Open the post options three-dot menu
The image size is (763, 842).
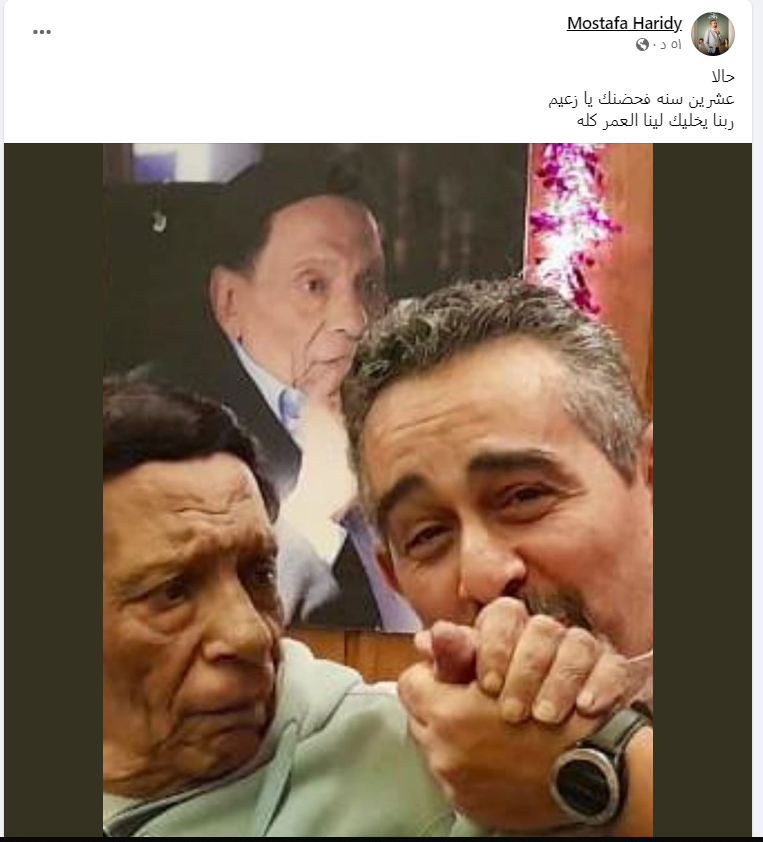click(41, 32)
